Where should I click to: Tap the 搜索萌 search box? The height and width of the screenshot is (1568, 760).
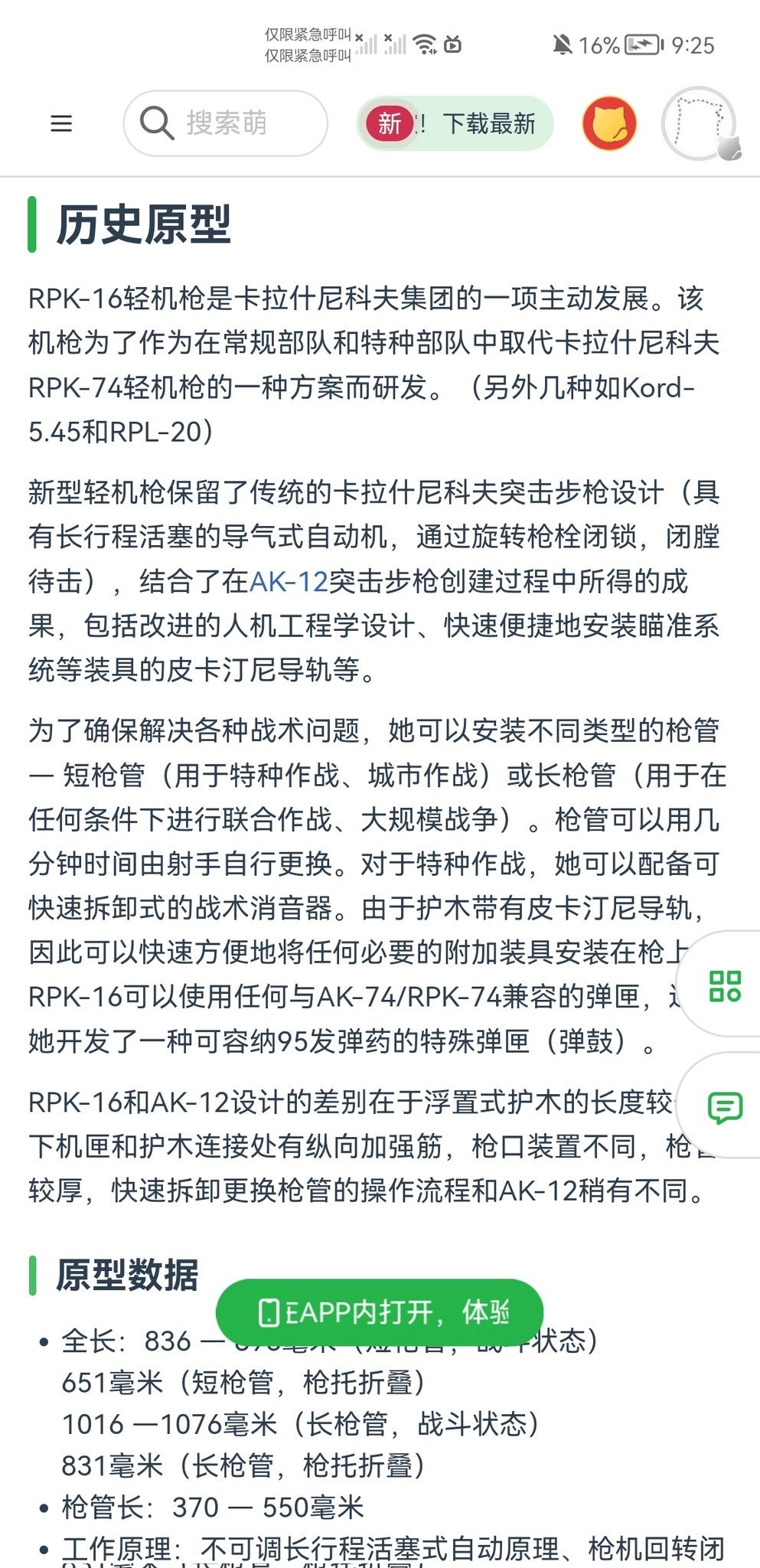[x=226, y=123]
